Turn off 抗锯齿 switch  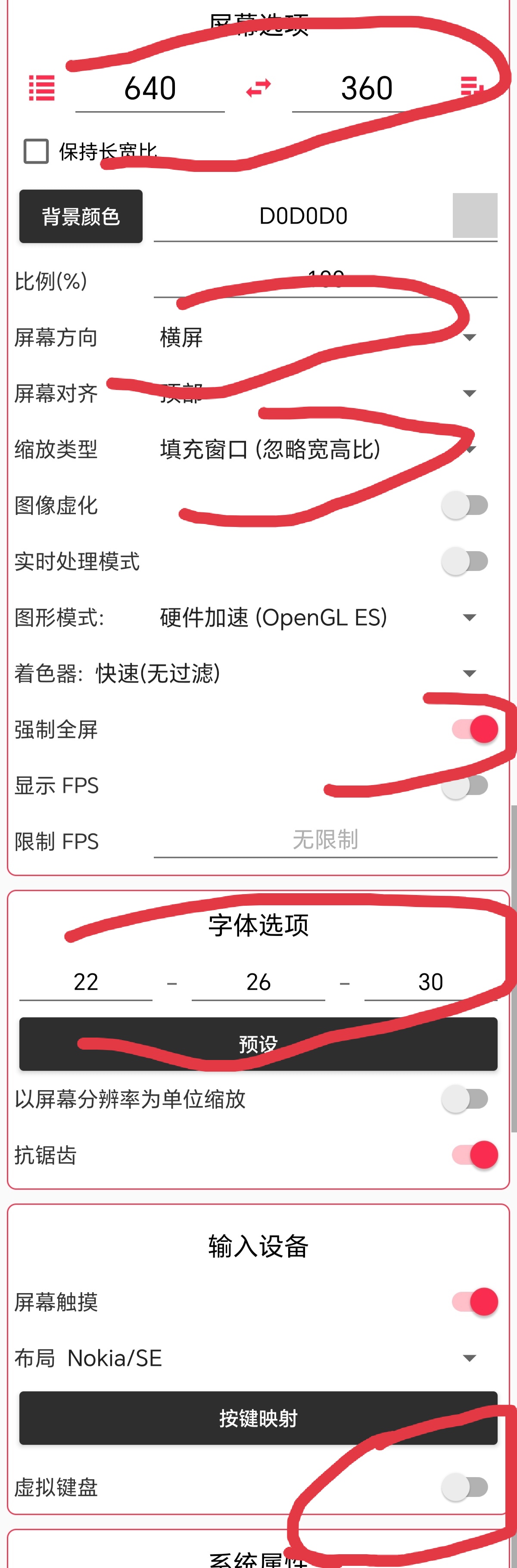click(475, 1155)
